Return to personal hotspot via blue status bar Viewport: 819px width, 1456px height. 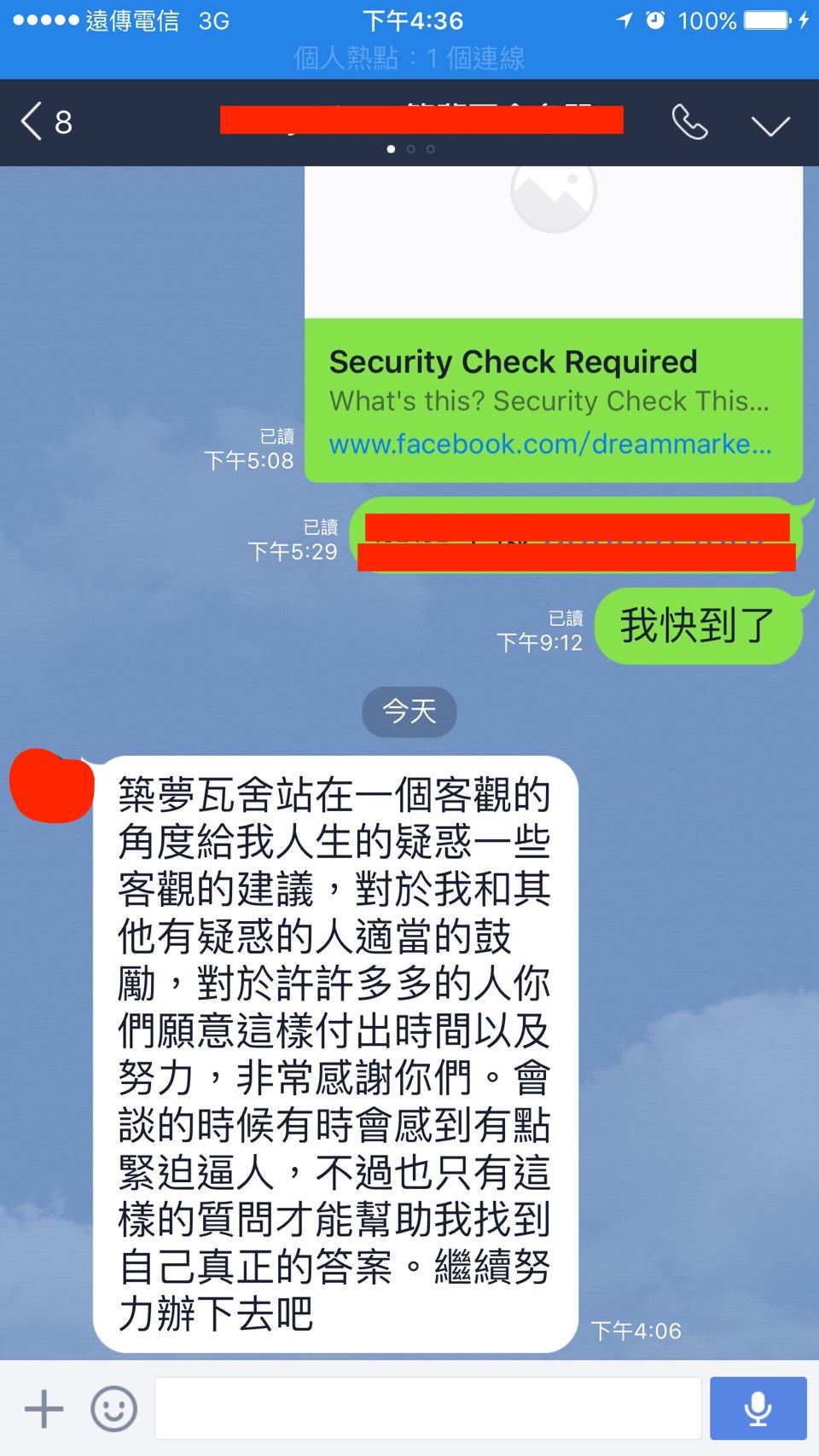click(409, 58)
